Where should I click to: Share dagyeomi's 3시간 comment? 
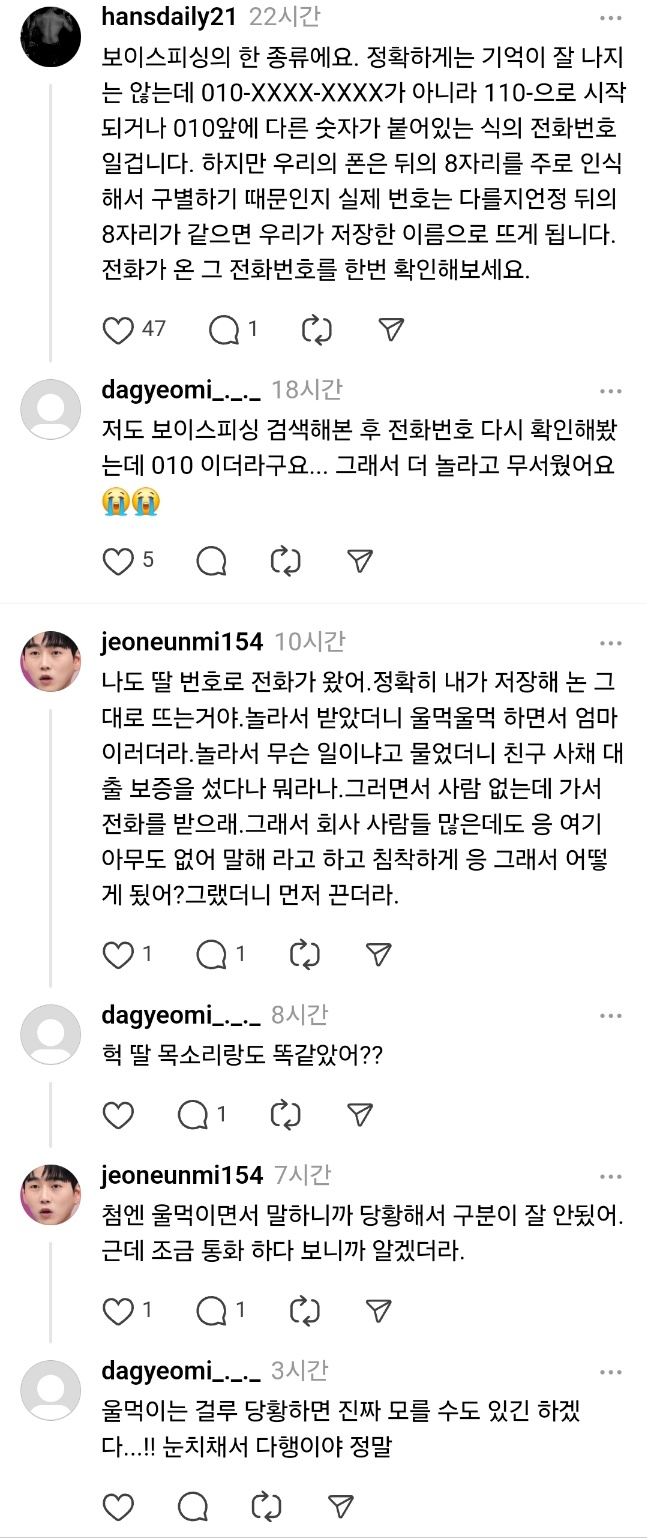pyautogui.click(x=341, y=1505)
